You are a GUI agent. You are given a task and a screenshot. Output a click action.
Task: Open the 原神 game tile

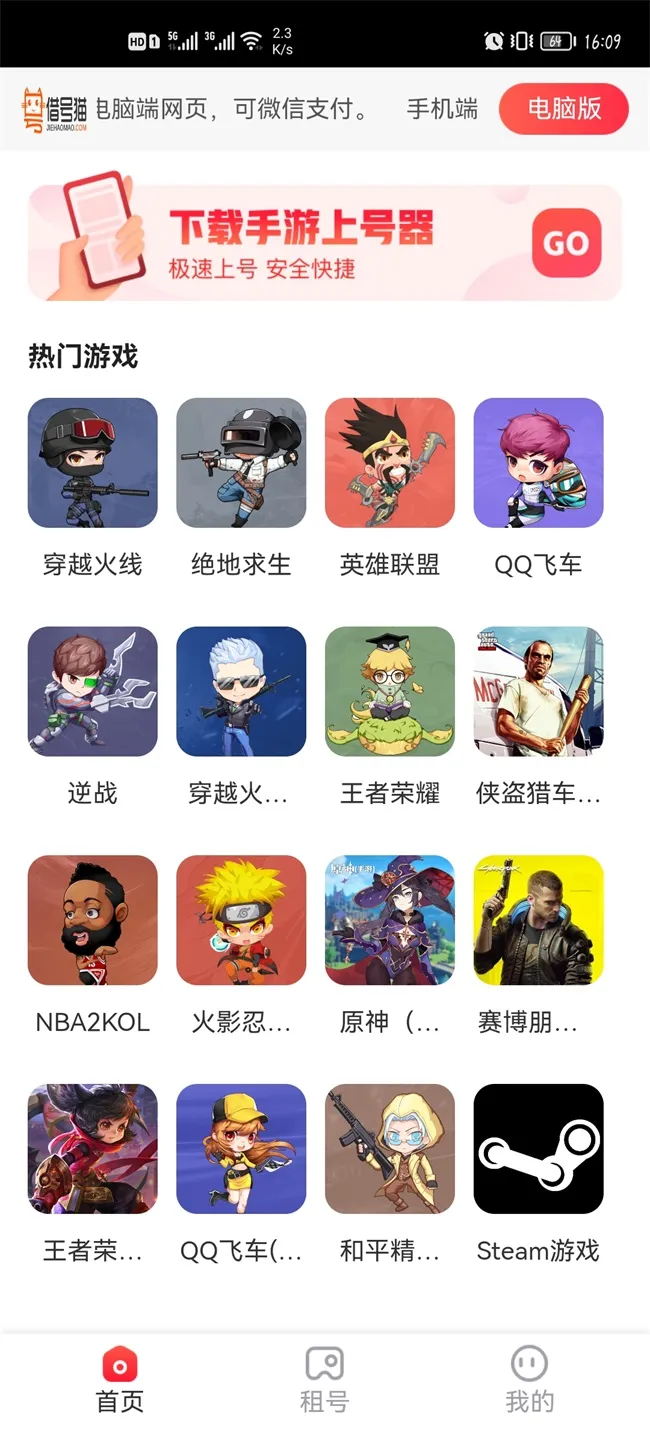coord(390,920)
